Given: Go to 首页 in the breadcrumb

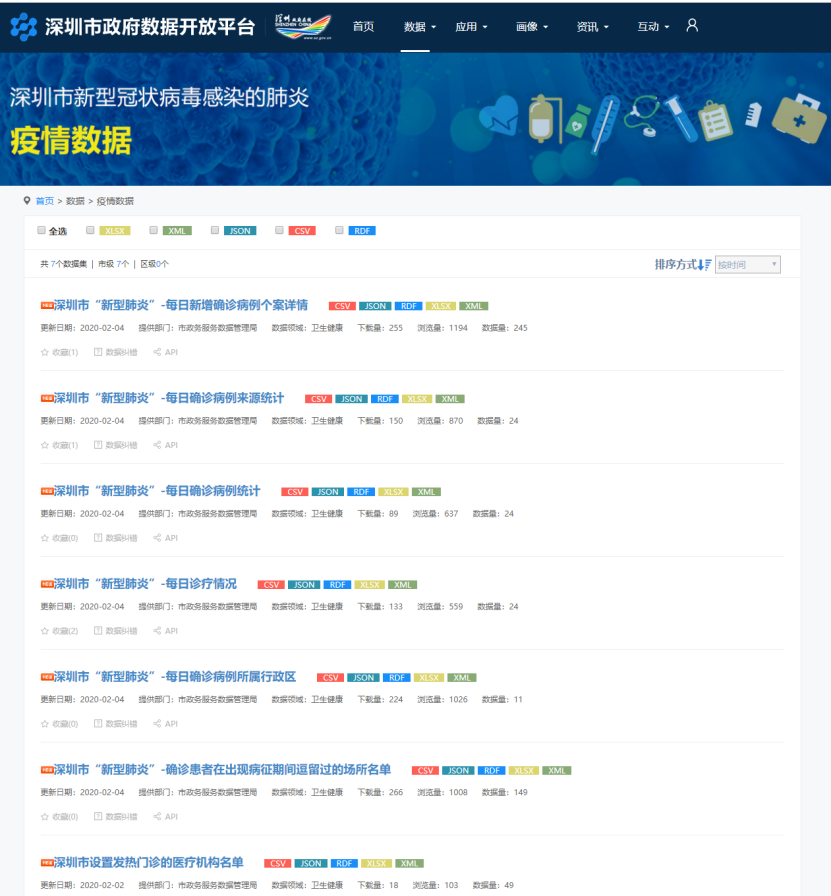Looking at the screenshot, I should (x=45, y=201).
